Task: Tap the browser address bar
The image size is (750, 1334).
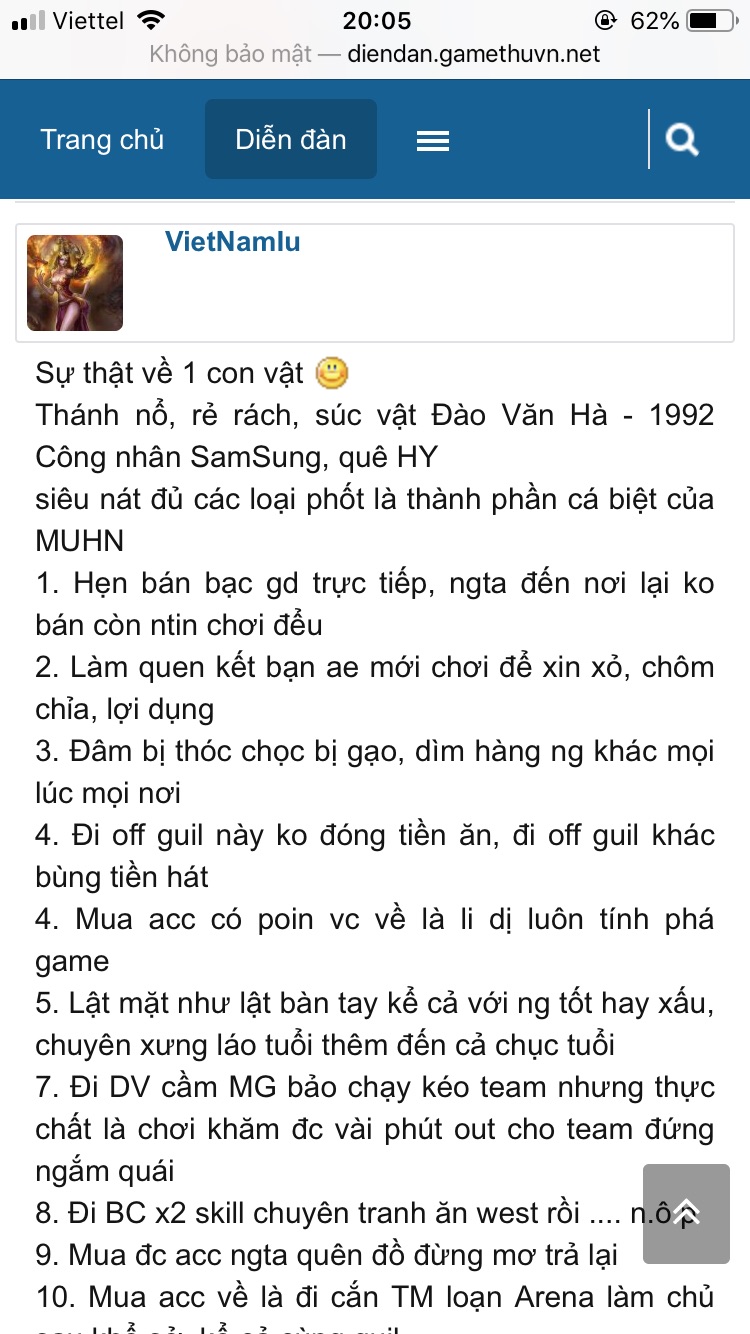Action: [x=375, y=54]
